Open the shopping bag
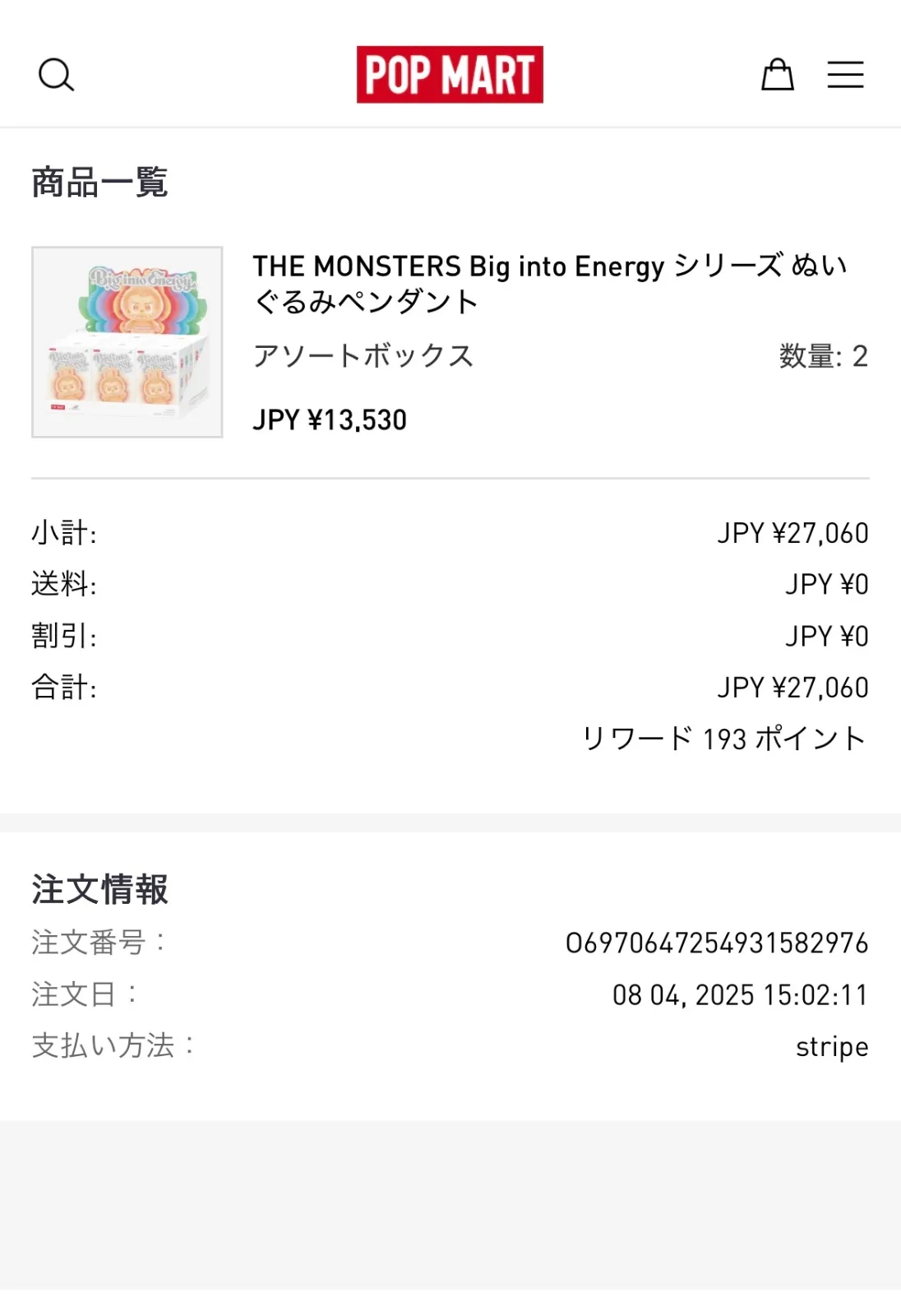Screen dimensions: 901x1316 point(777,75)
